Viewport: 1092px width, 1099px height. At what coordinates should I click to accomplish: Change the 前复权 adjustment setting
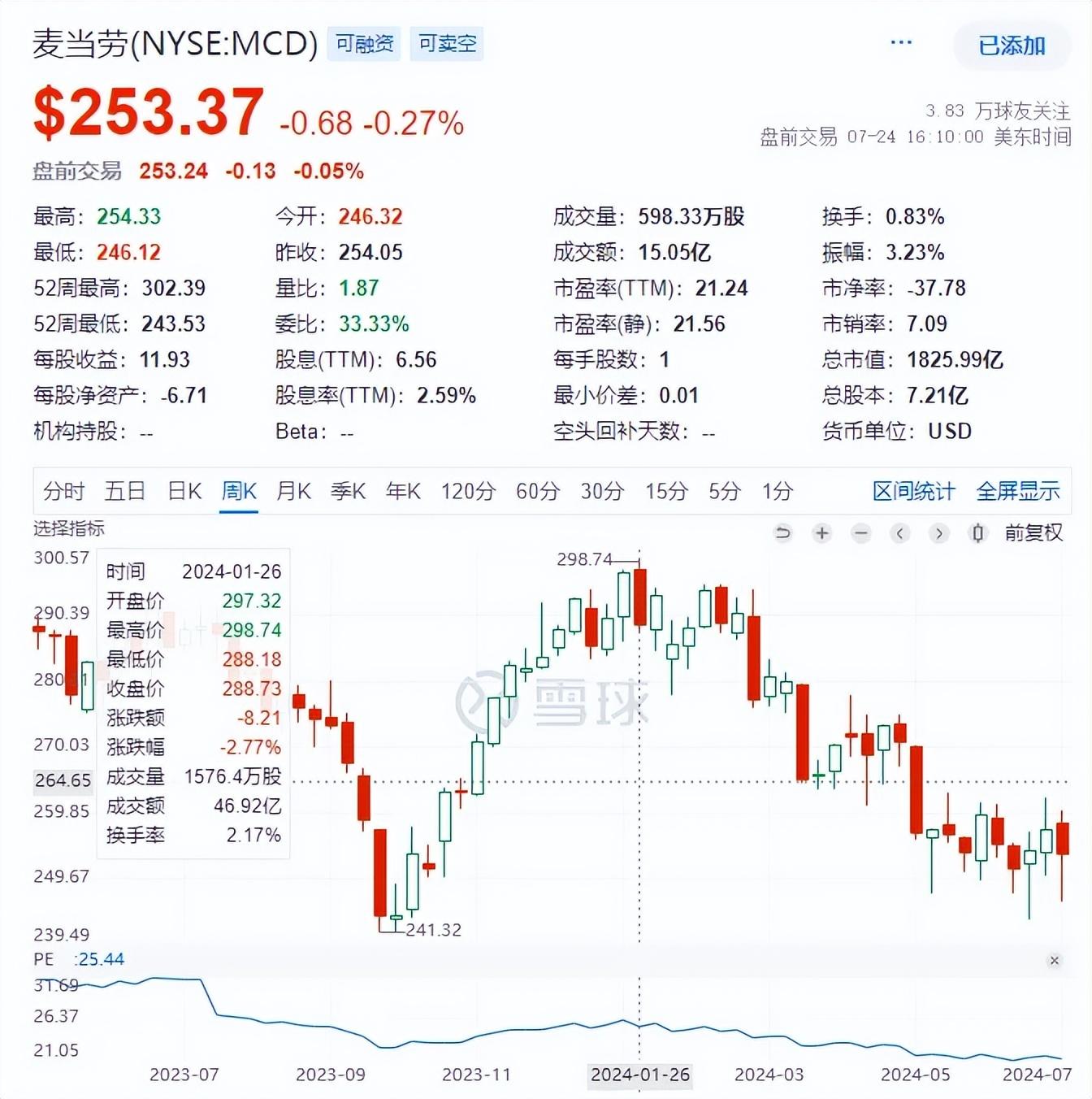point(1033,533)
